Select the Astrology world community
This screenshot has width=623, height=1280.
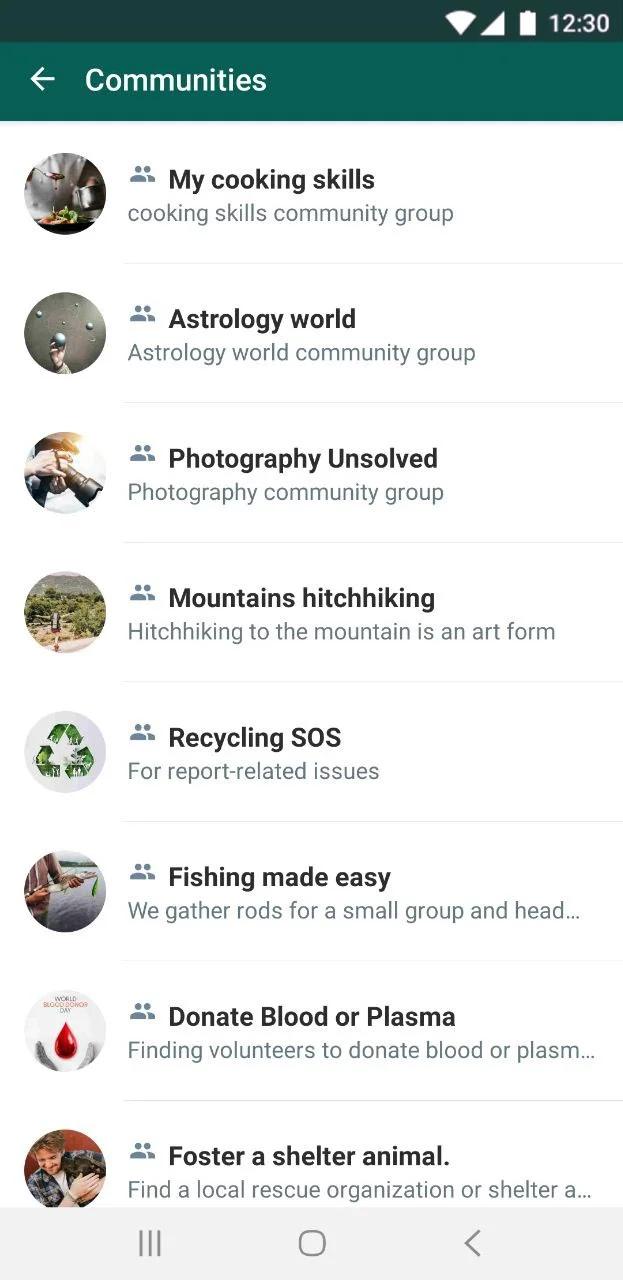(x=262, y=319)
